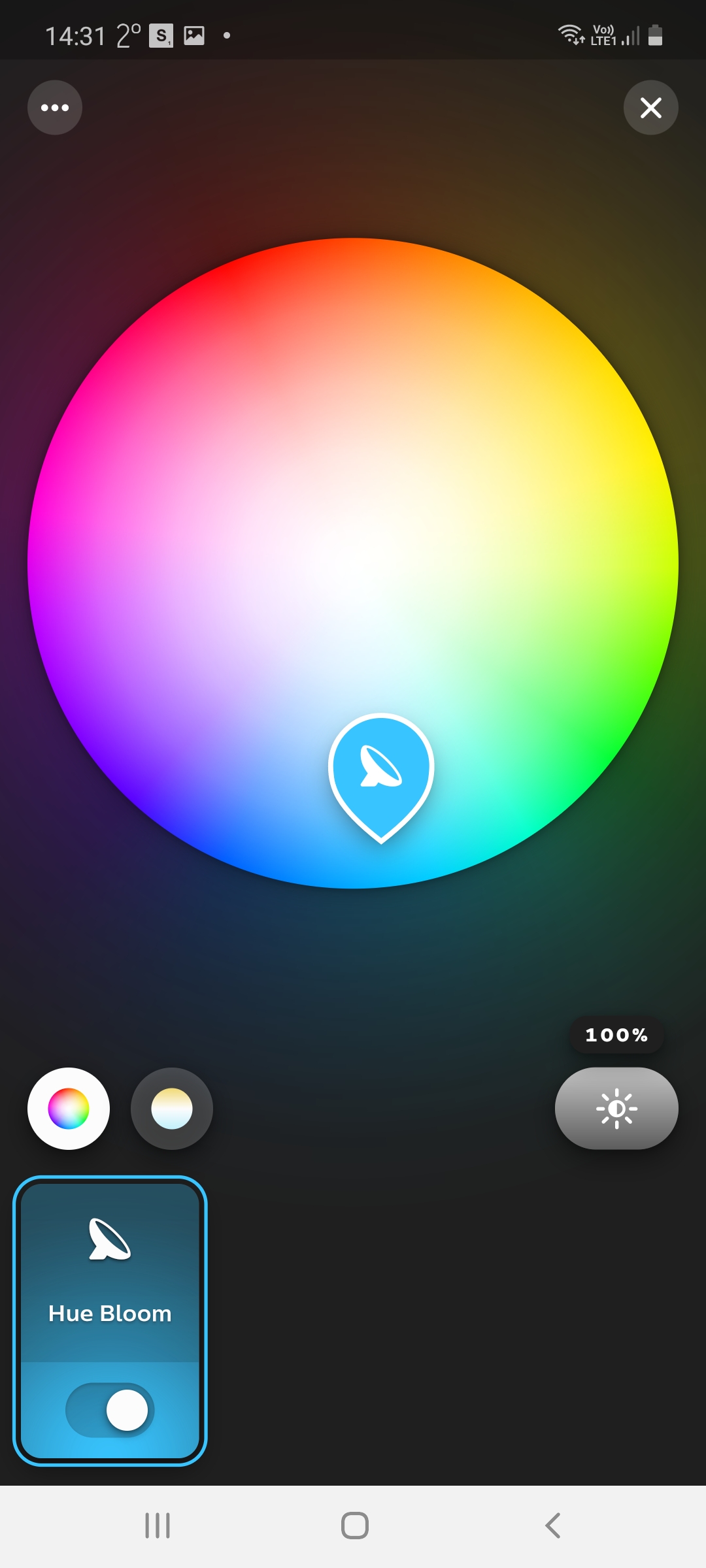
Task: Go back using the system back button
Action: click(x=553, y=1526)
